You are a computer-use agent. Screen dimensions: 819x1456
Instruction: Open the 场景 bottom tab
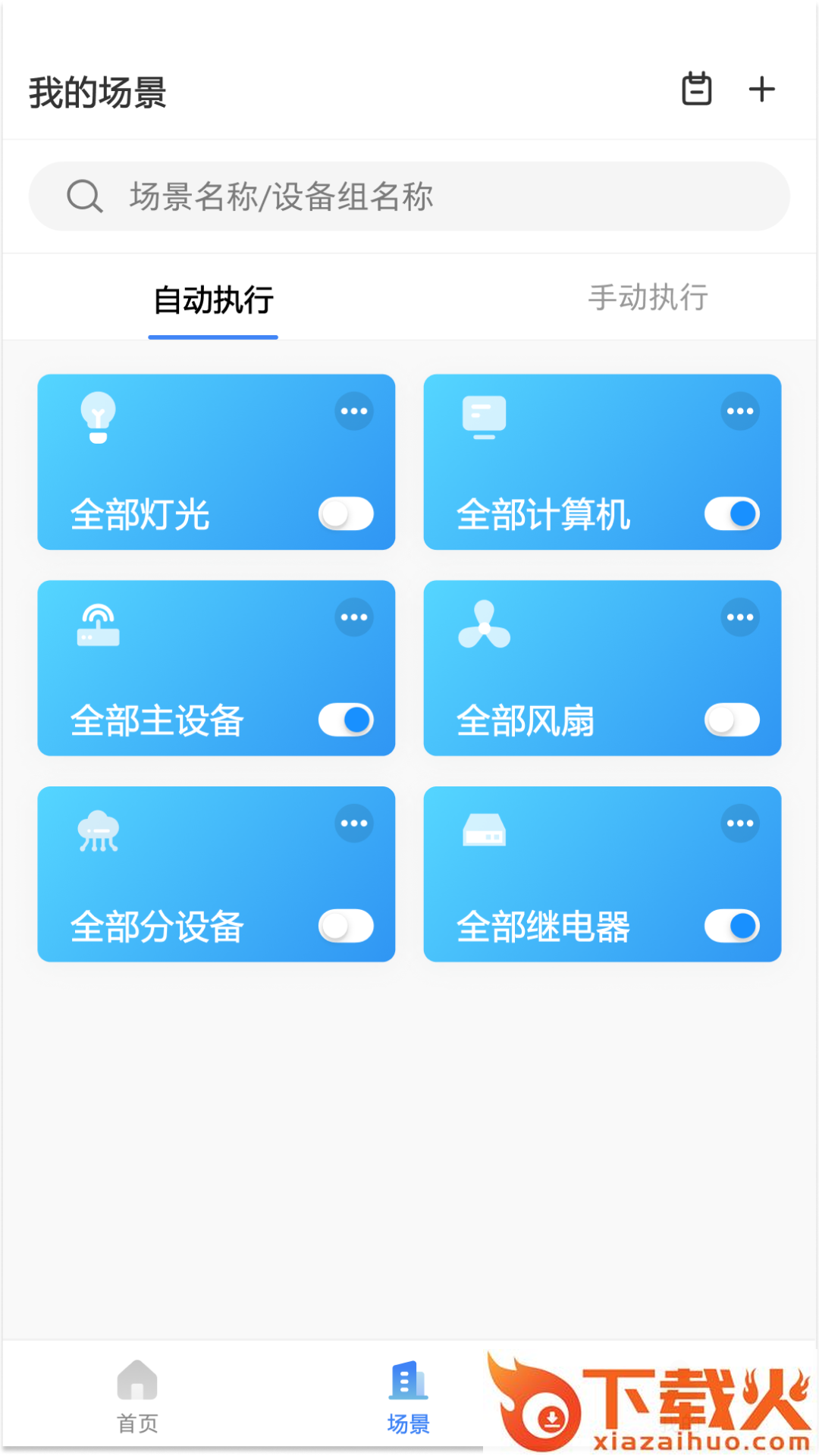coord(409,1397)
